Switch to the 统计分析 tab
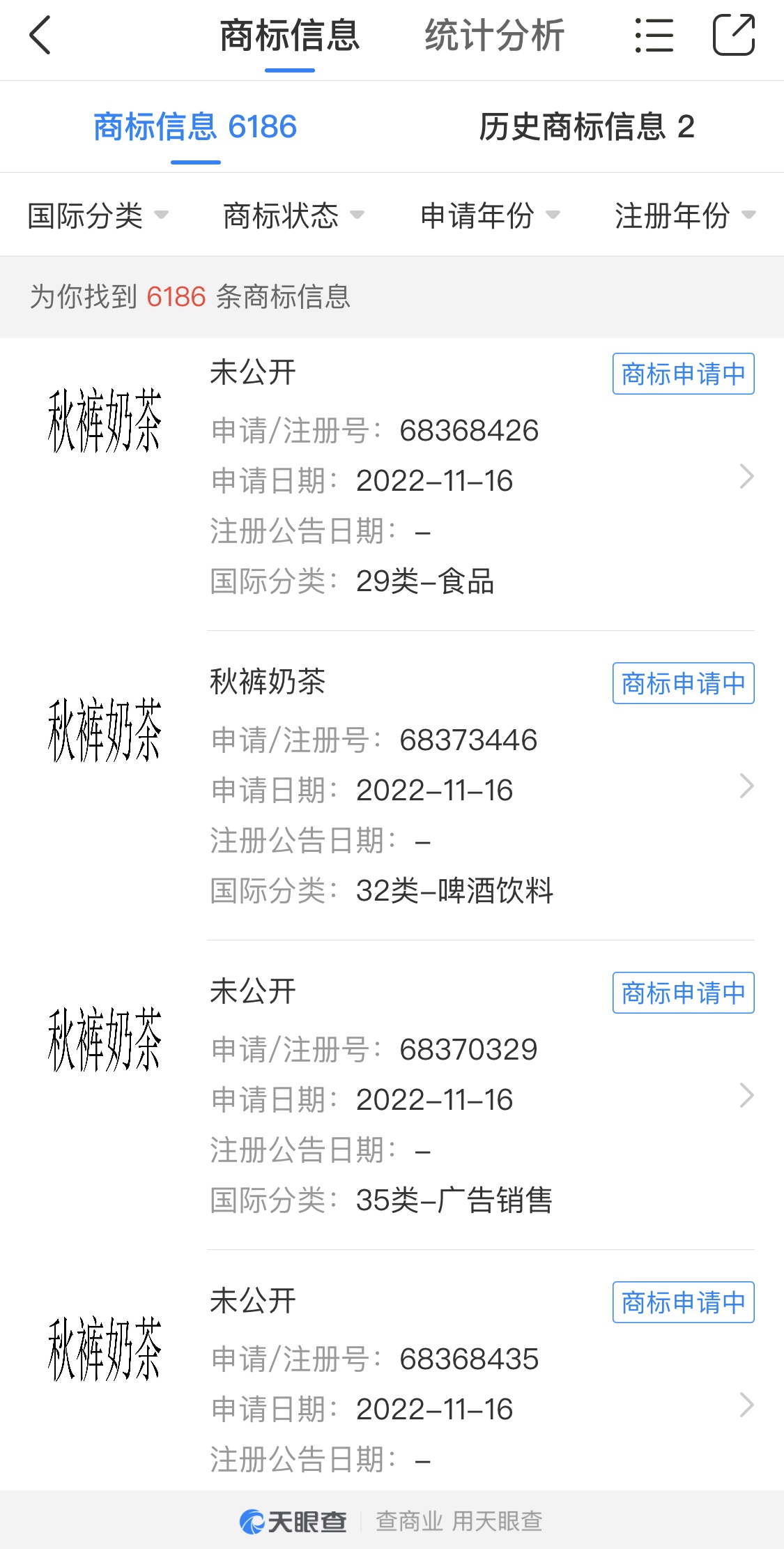 click(x=494, y=36)
